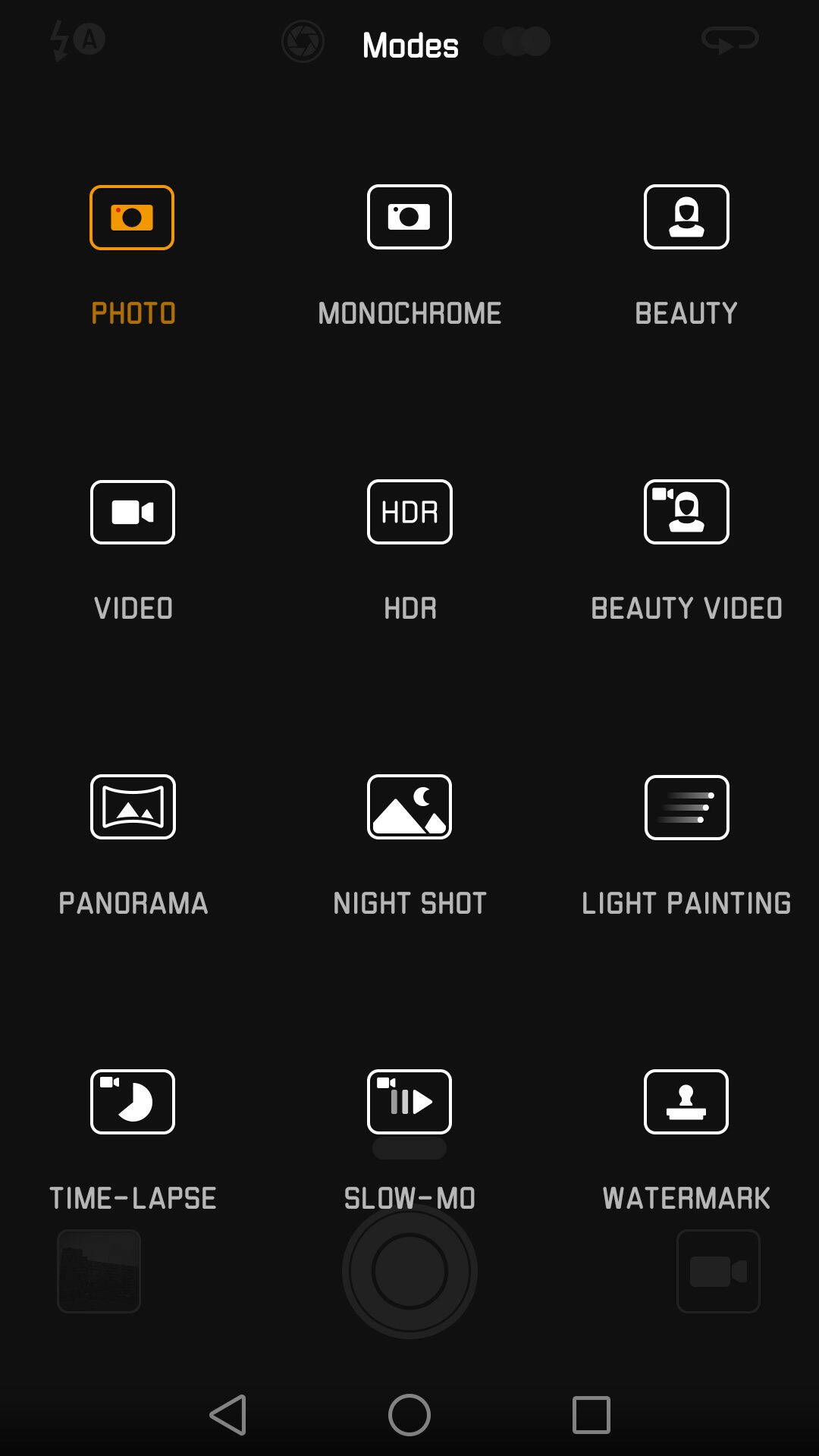Tap the system back button
The height and width of the screenshot is (1456, 819).
[x=228, y=1415]
